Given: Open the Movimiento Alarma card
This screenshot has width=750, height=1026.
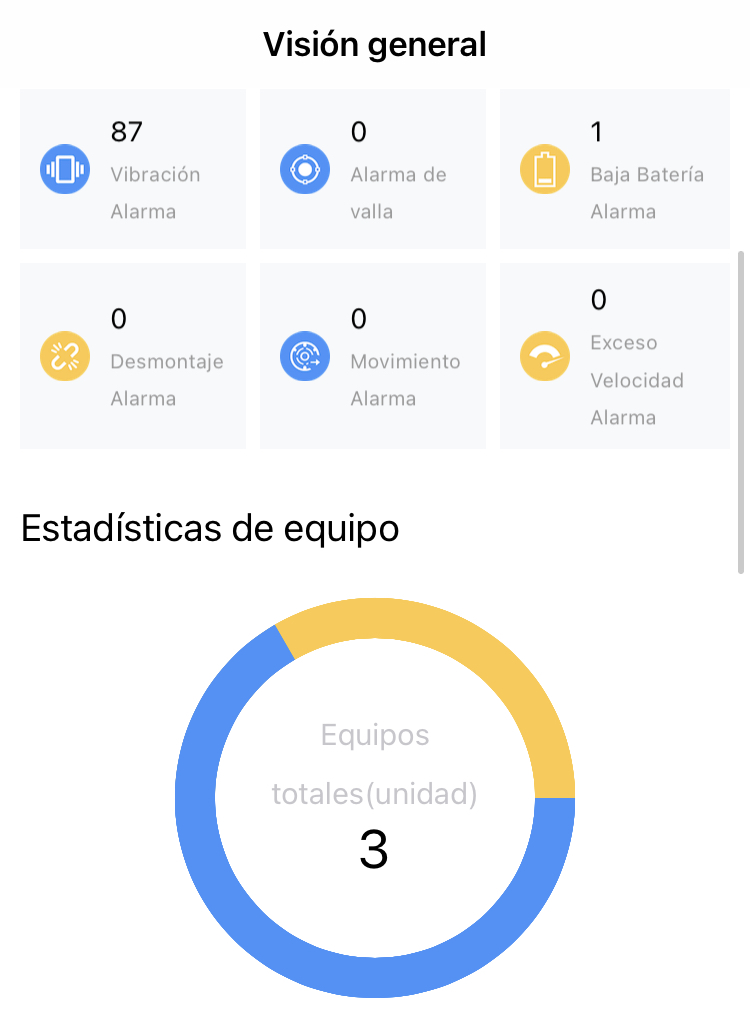Looking at the screenshot, I should 373,356.
